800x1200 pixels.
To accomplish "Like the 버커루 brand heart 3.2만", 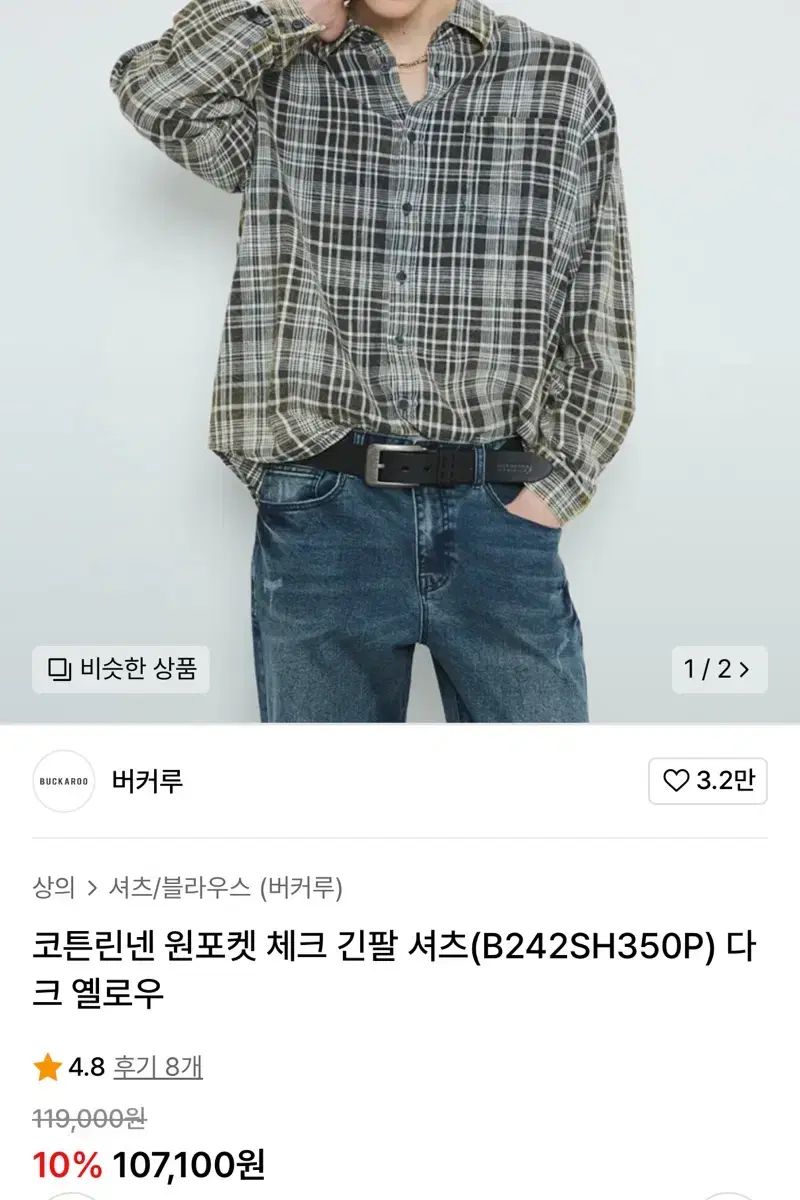I will coord(707,781).
